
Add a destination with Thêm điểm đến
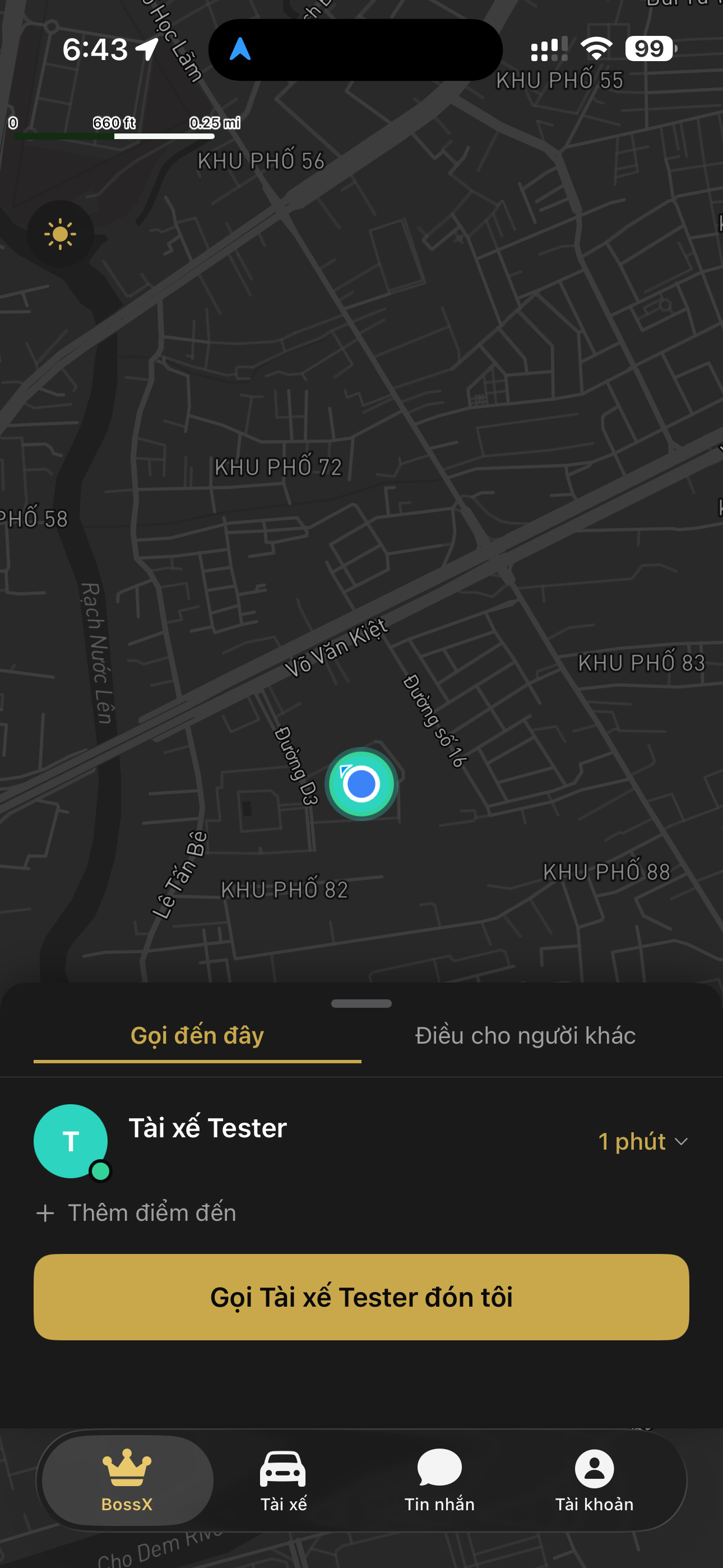[136, 1212]
